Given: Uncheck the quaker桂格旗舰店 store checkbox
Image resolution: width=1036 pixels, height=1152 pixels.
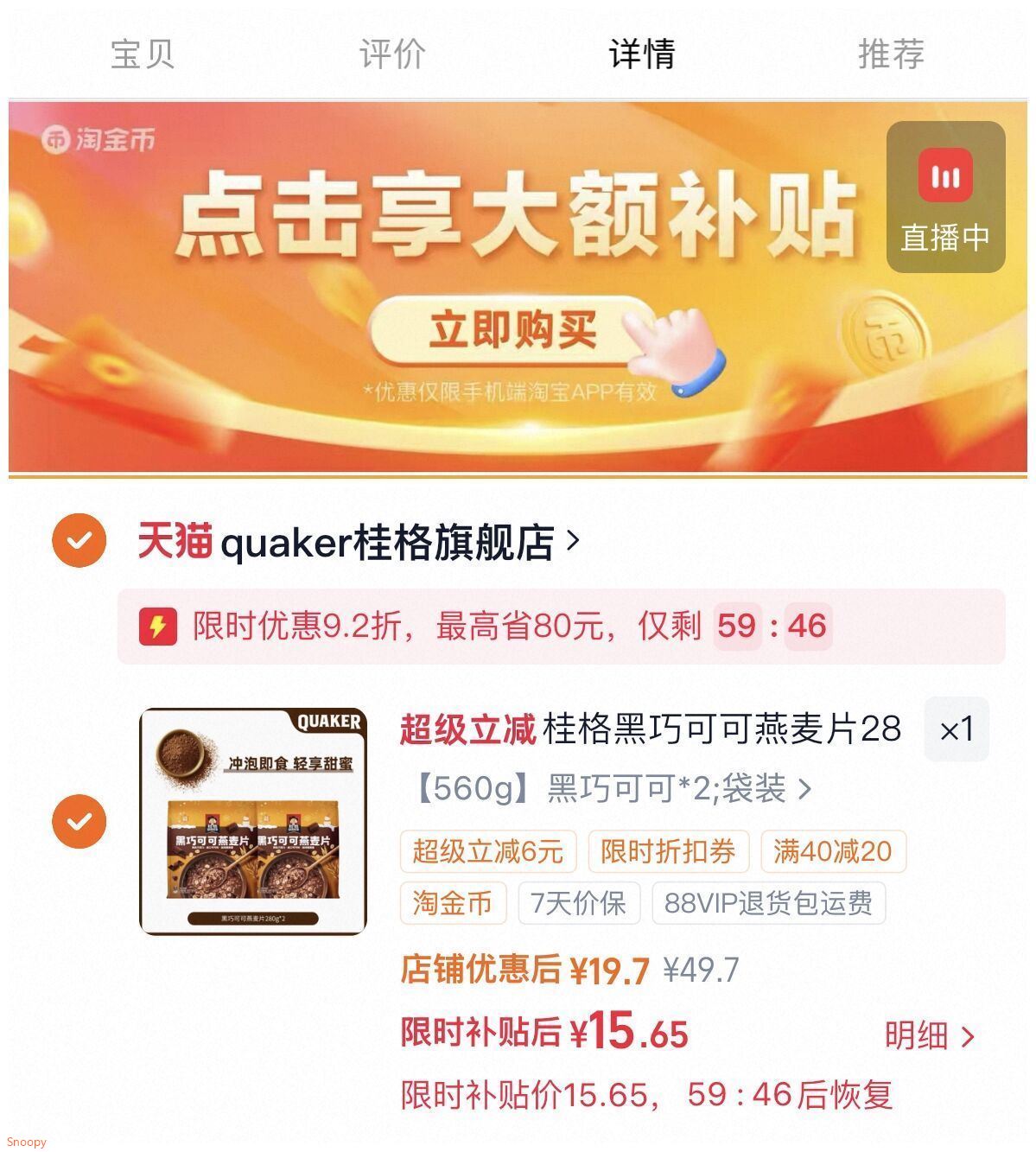Looking at the screenshot, I should coord(79,541).
